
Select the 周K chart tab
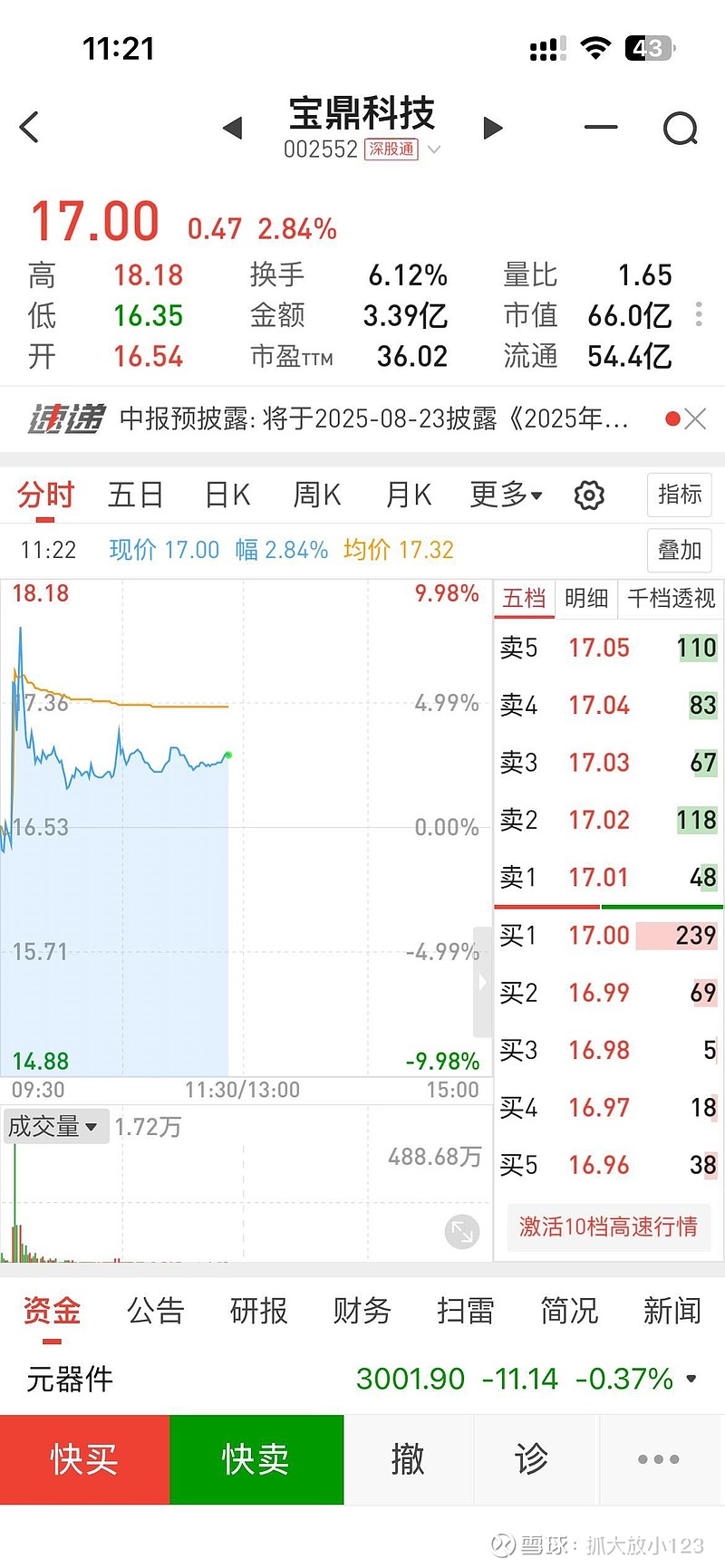click(316, 495)
